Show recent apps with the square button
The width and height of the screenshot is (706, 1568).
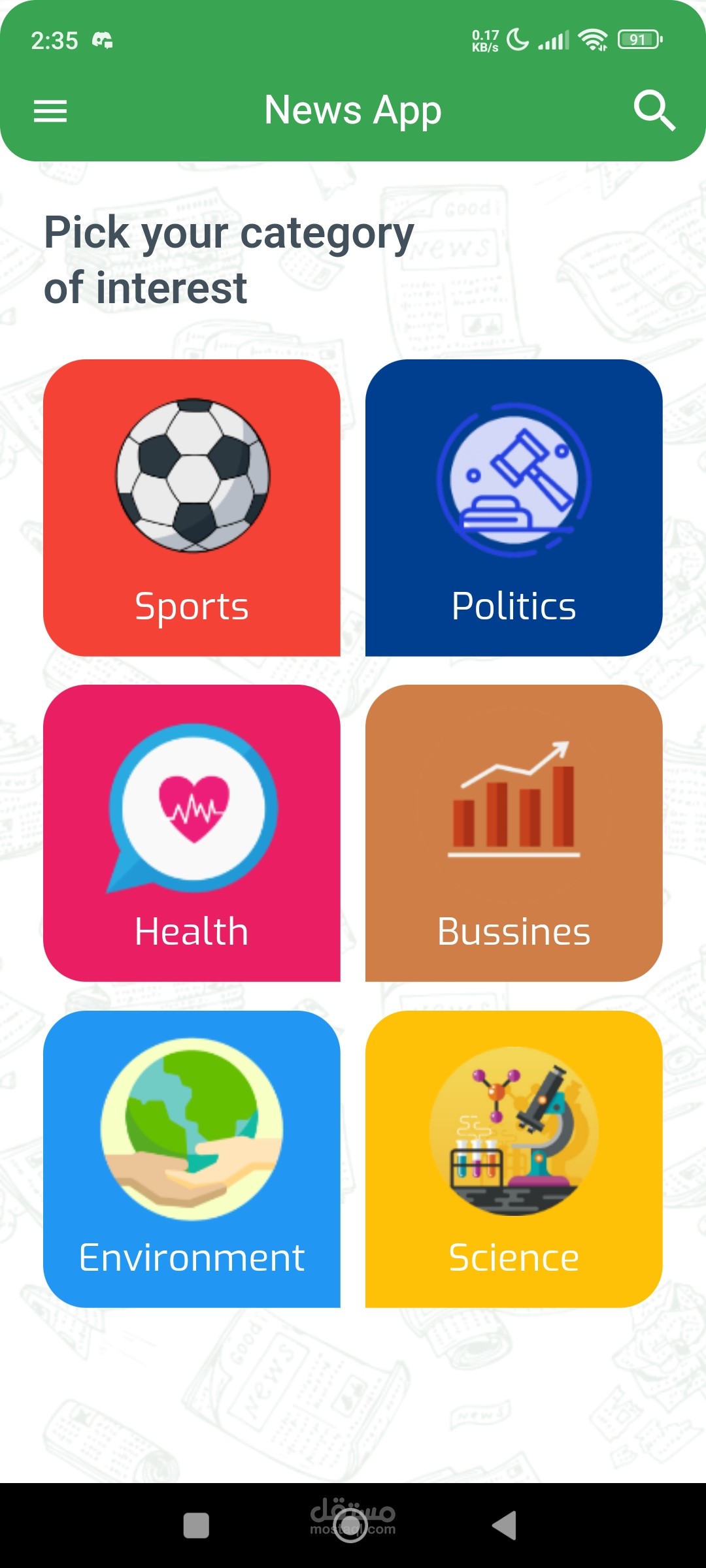[196, 1526]
